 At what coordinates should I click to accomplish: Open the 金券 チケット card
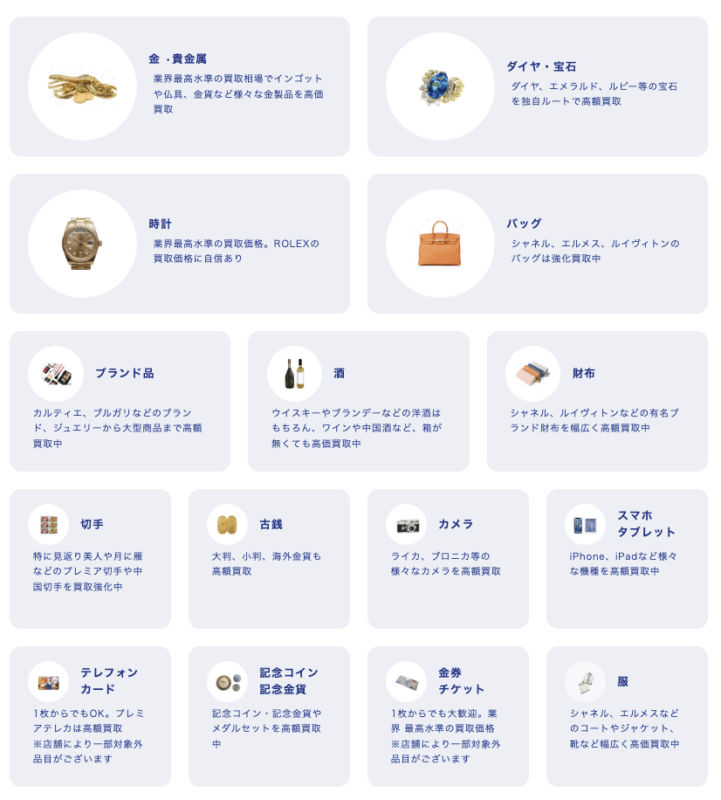click(447, 716)
